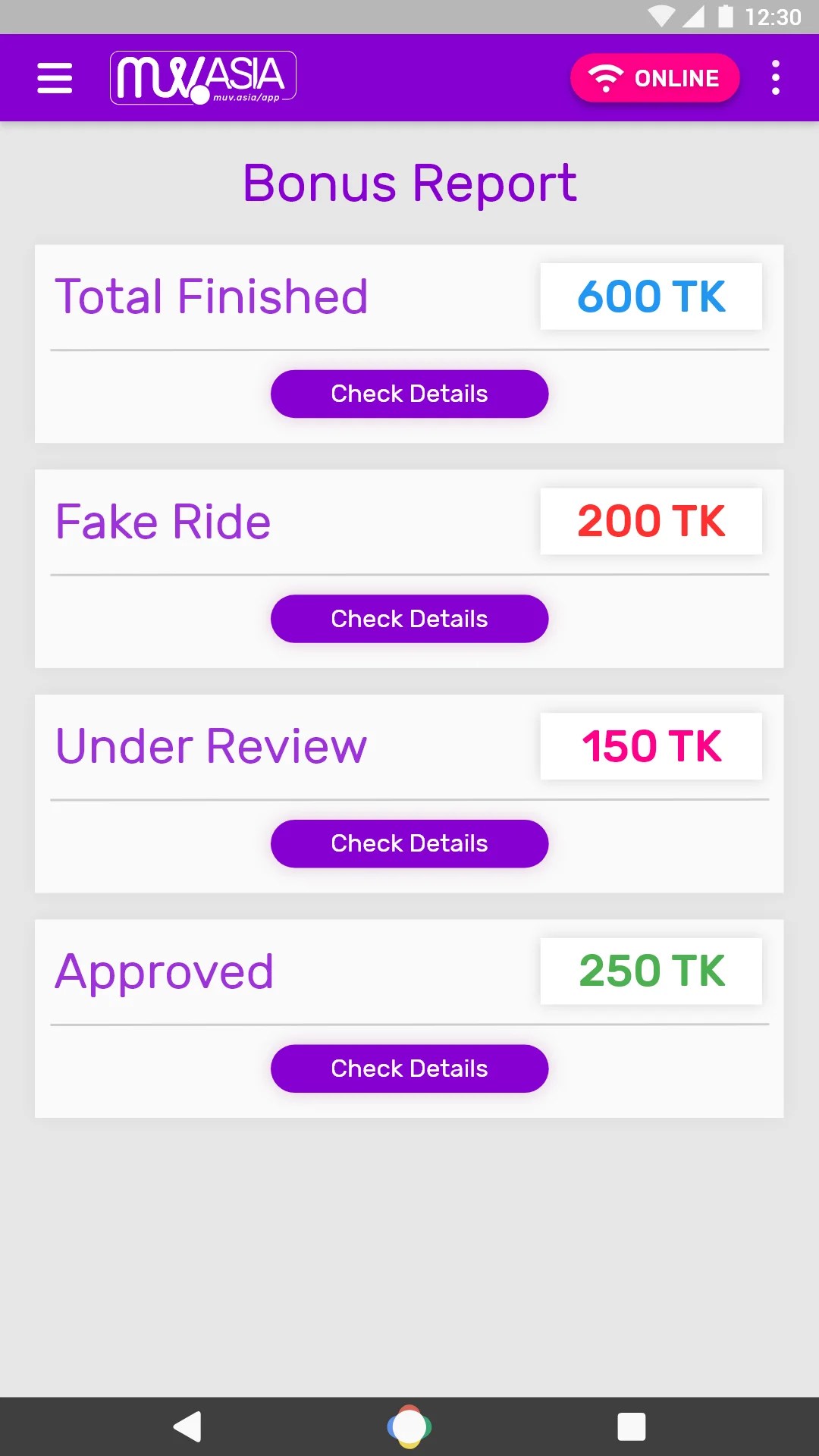Open the three-dot overflow menu
The image size is (819, 1456).
[x=775, y=78]
